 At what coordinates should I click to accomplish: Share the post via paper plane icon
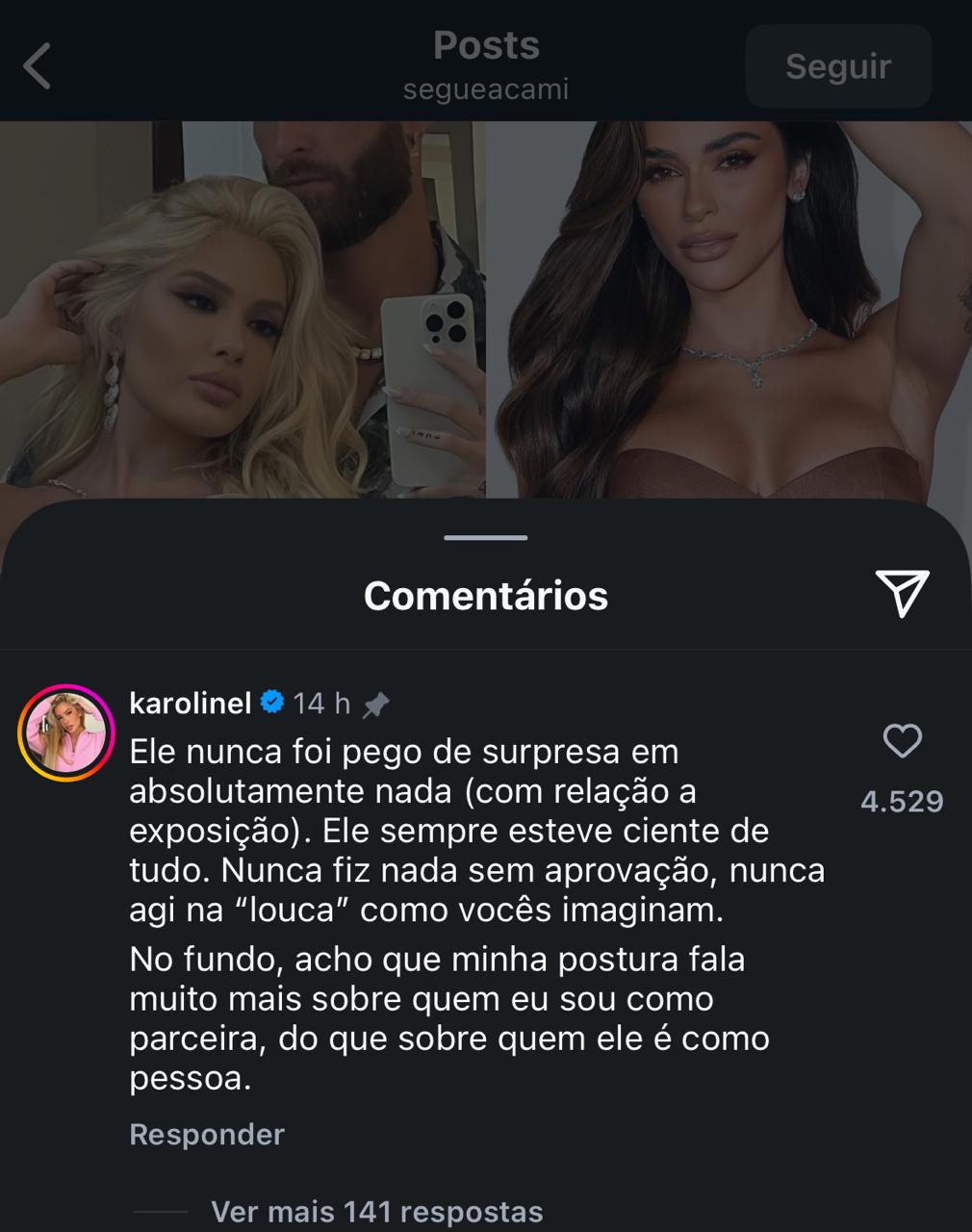902,593
